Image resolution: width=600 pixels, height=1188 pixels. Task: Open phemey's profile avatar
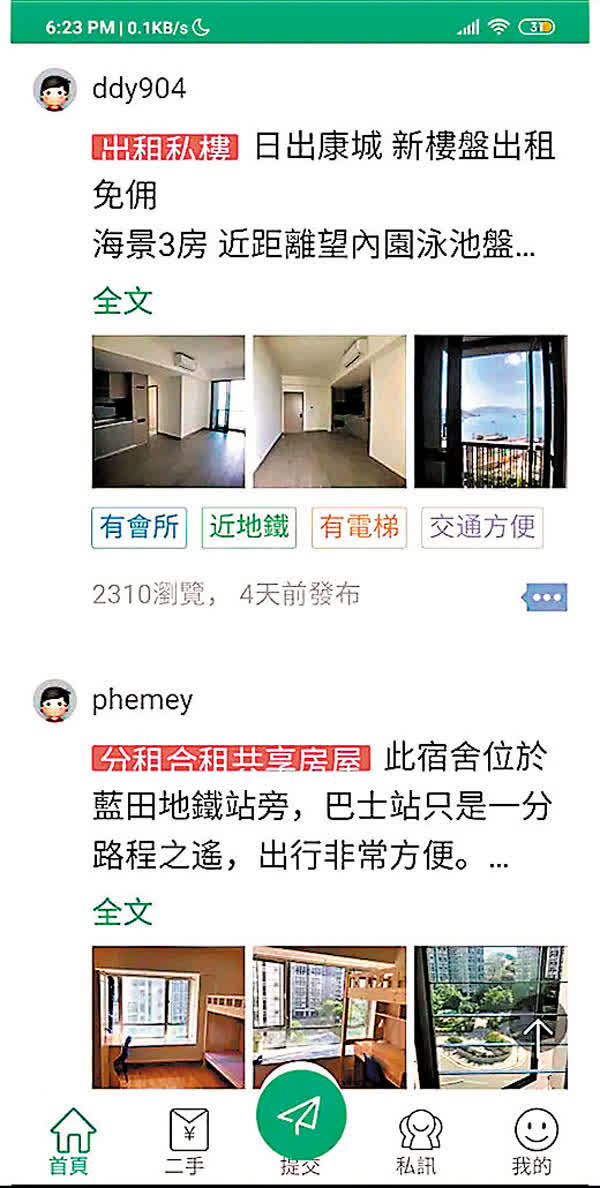(x=55, y=701)
